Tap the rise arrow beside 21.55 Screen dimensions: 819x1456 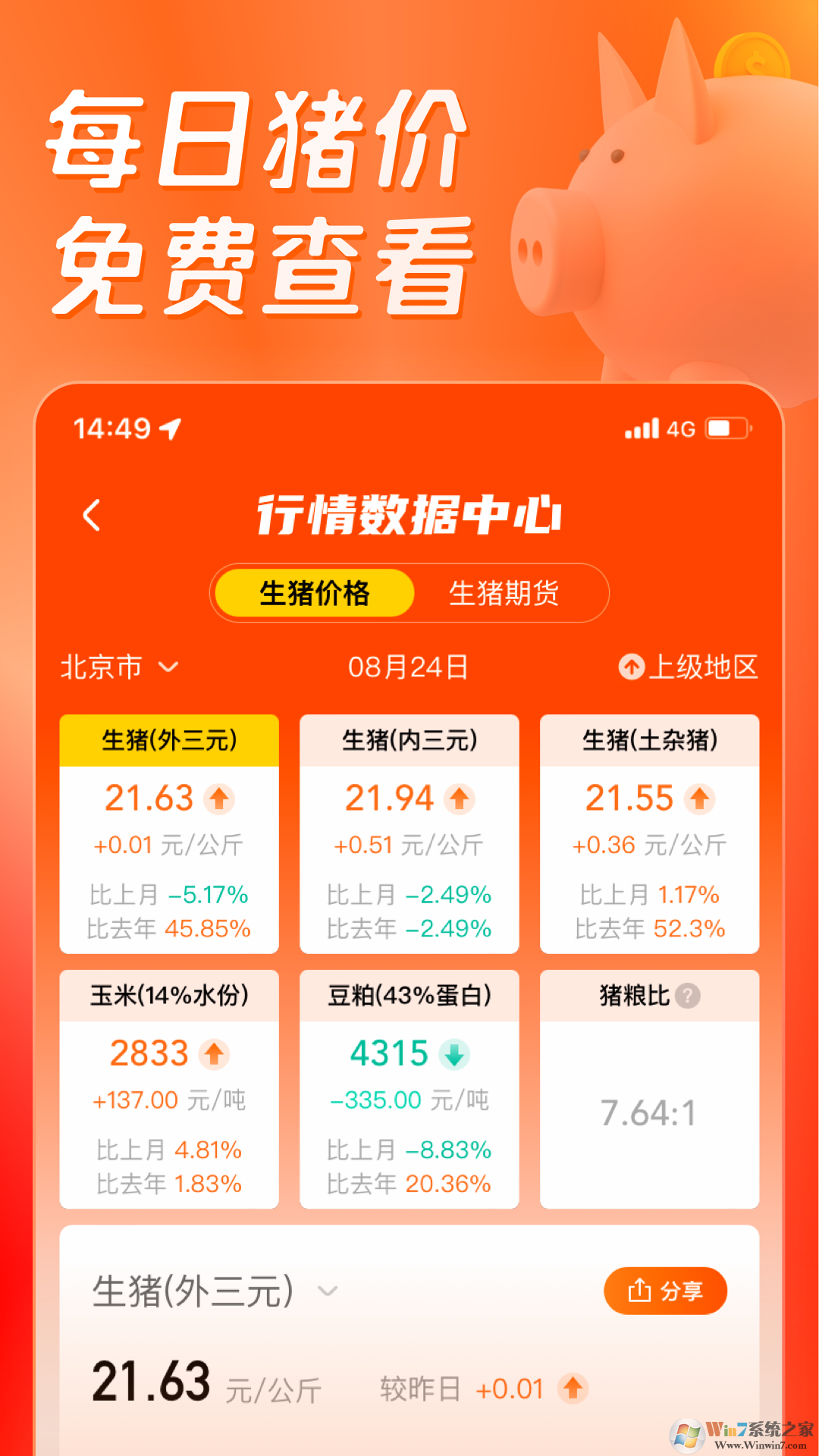(700, 799)
